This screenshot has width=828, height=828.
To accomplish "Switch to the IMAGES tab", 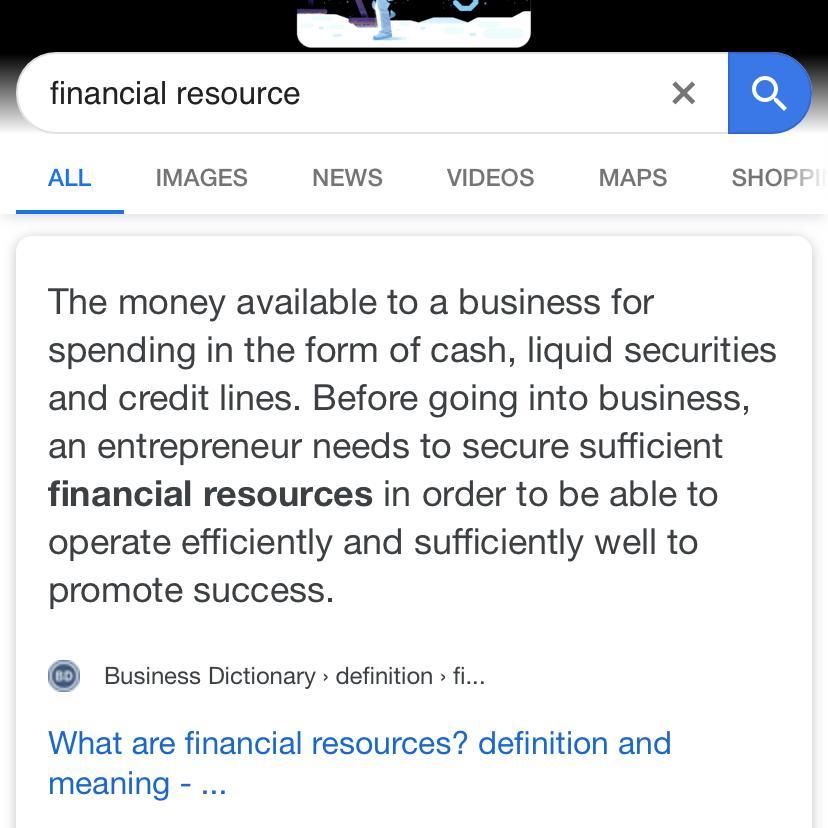I will [x=201, y=178].
